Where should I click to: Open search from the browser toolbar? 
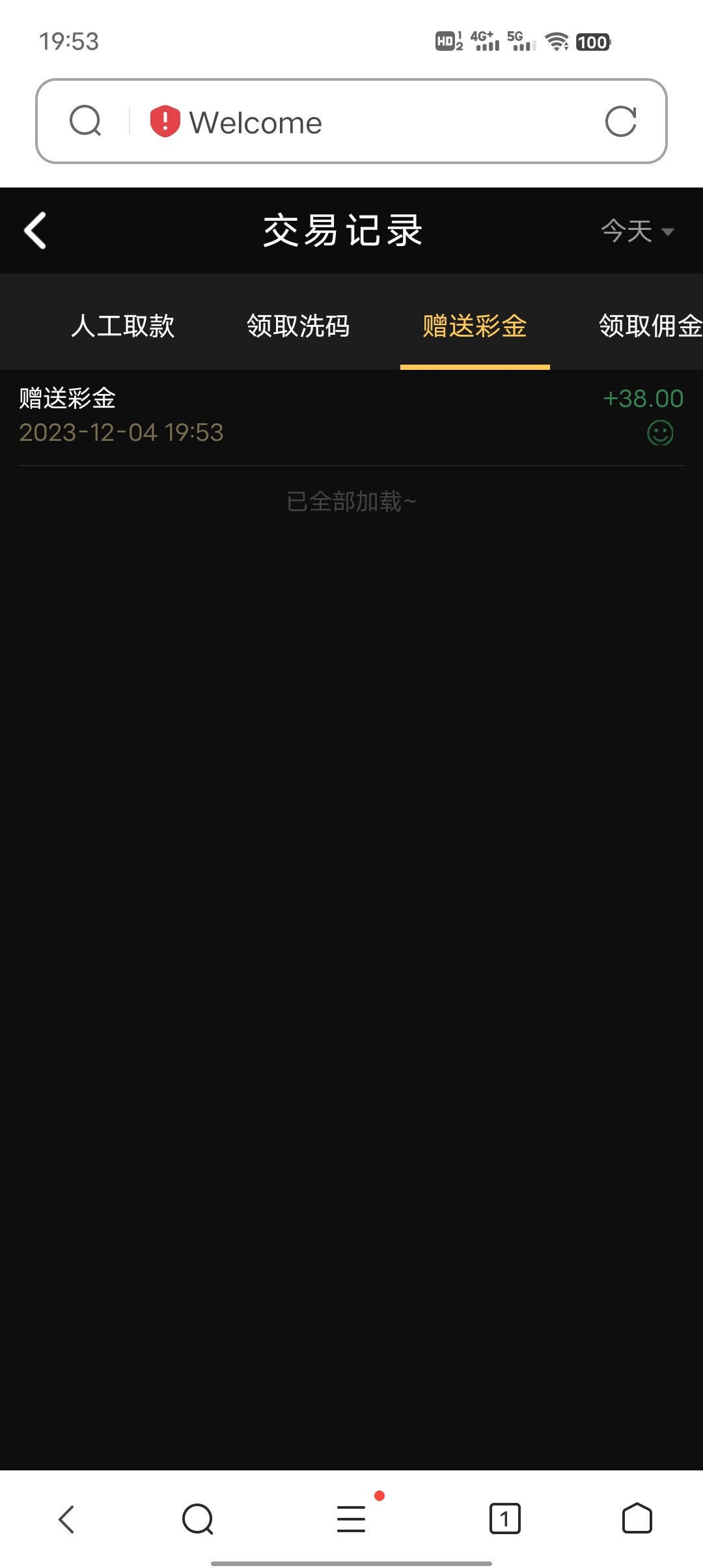pos(198,1519)
